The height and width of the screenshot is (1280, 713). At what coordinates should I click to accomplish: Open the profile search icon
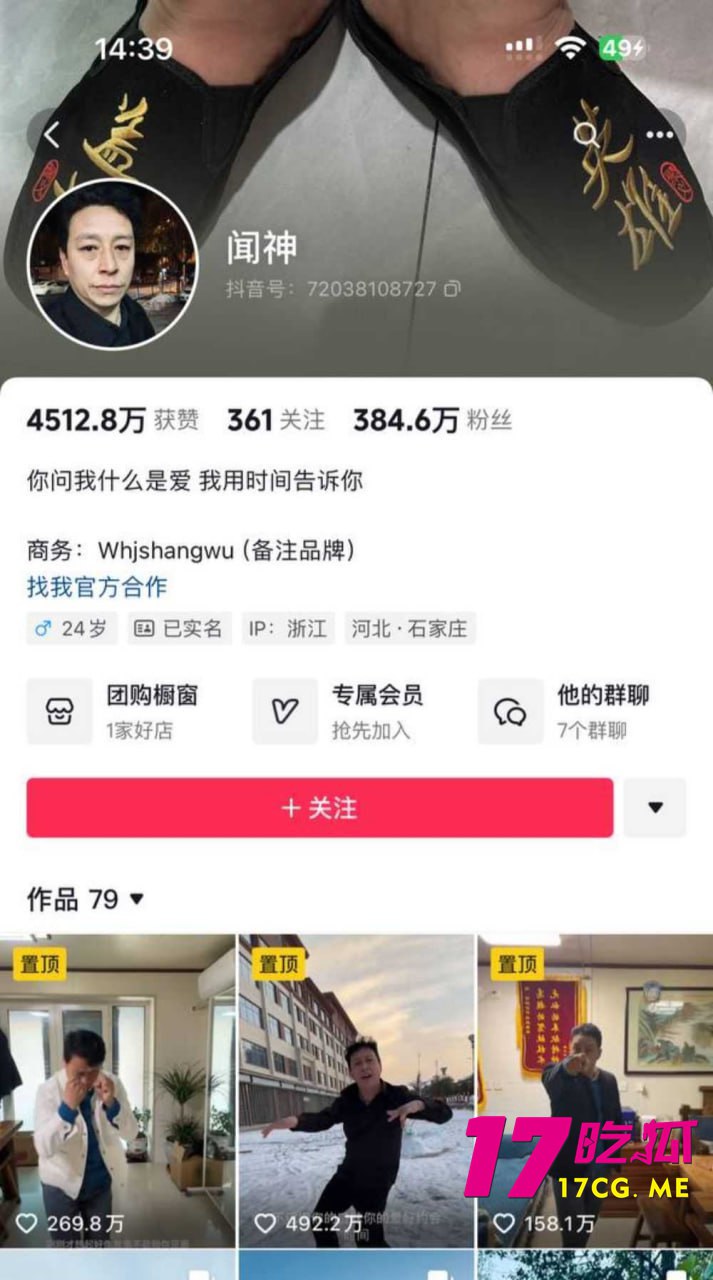[x=586, y=134]
